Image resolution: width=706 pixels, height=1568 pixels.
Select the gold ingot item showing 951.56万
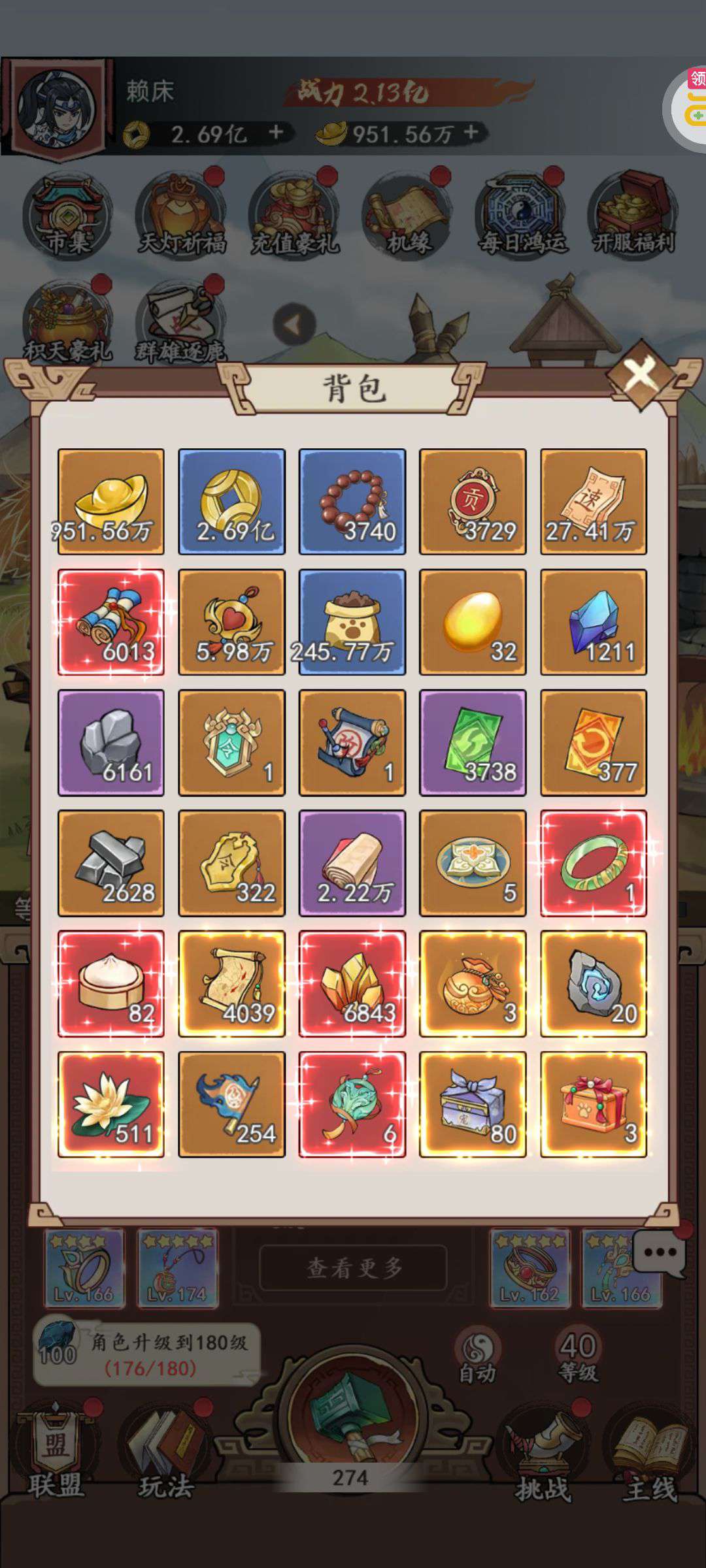111,502
